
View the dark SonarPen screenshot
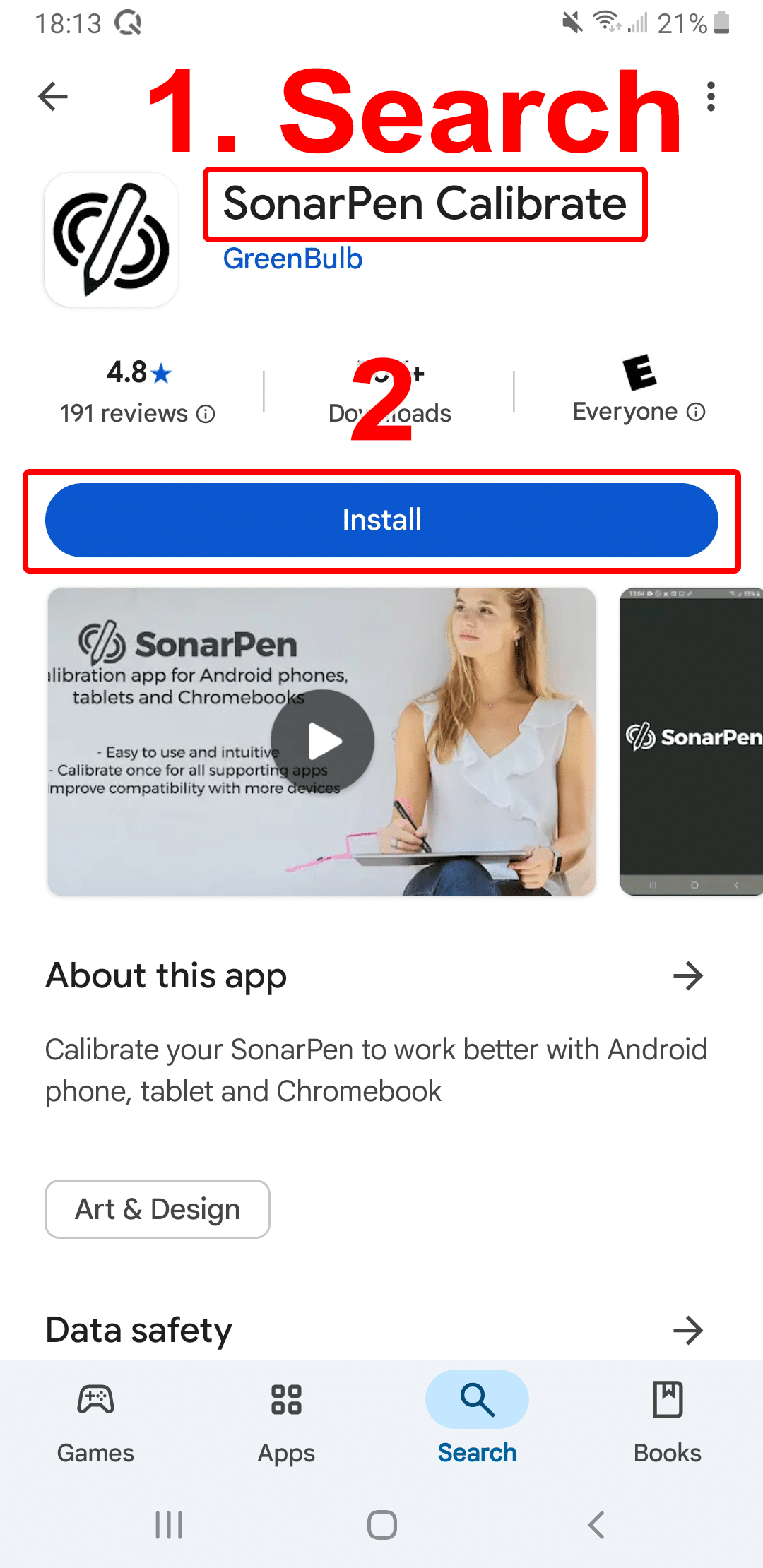[x=691, y=741]
